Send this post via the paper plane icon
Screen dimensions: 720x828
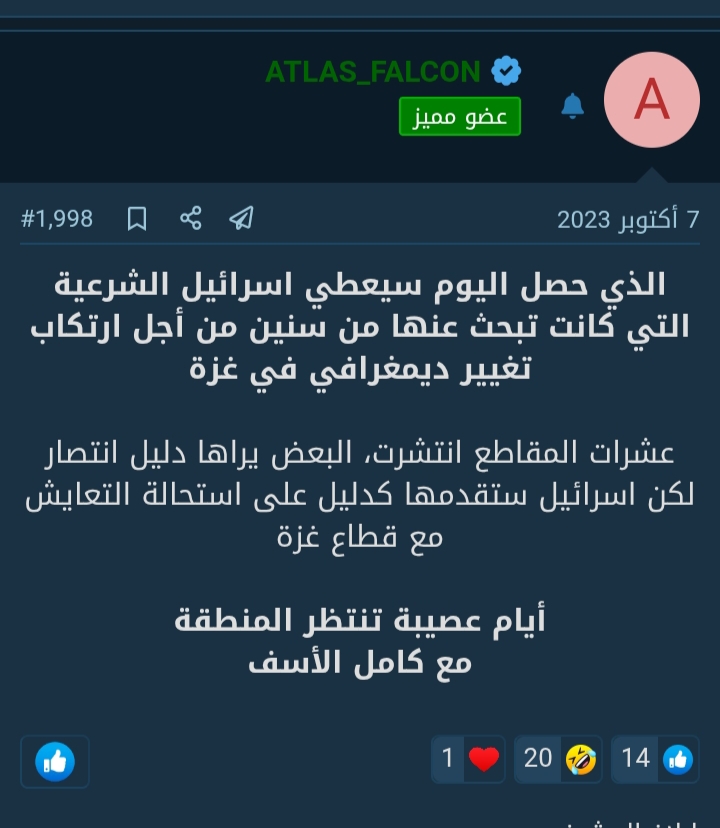point(241,219)
